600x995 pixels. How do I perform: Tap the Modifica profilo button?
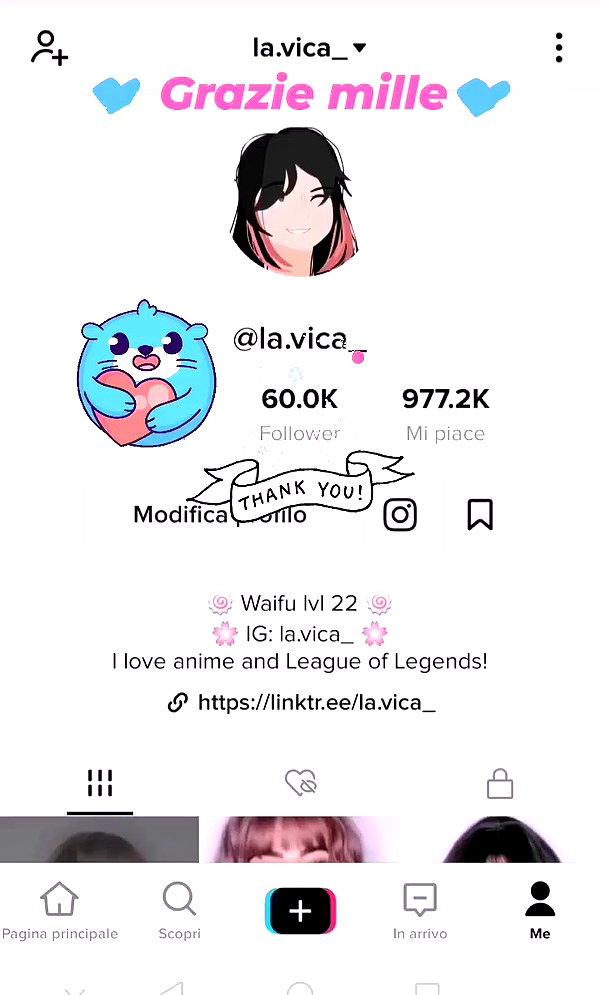click(x=219, y=514)
